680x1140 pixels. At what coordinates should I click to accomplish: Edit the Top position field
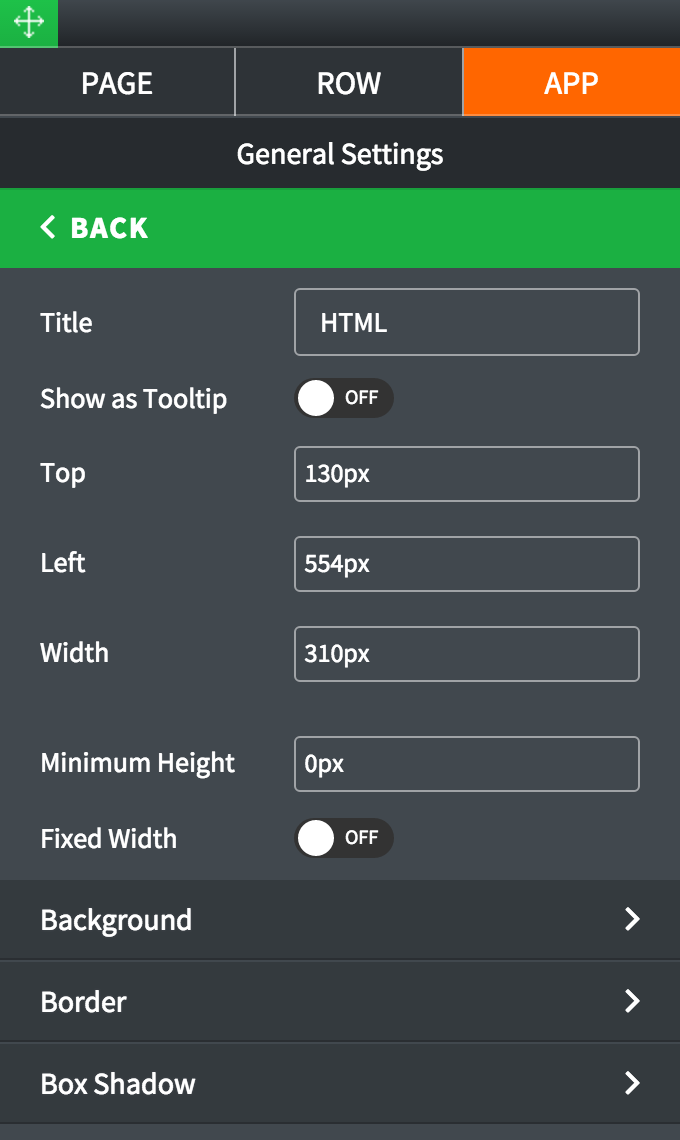point(466,474)
